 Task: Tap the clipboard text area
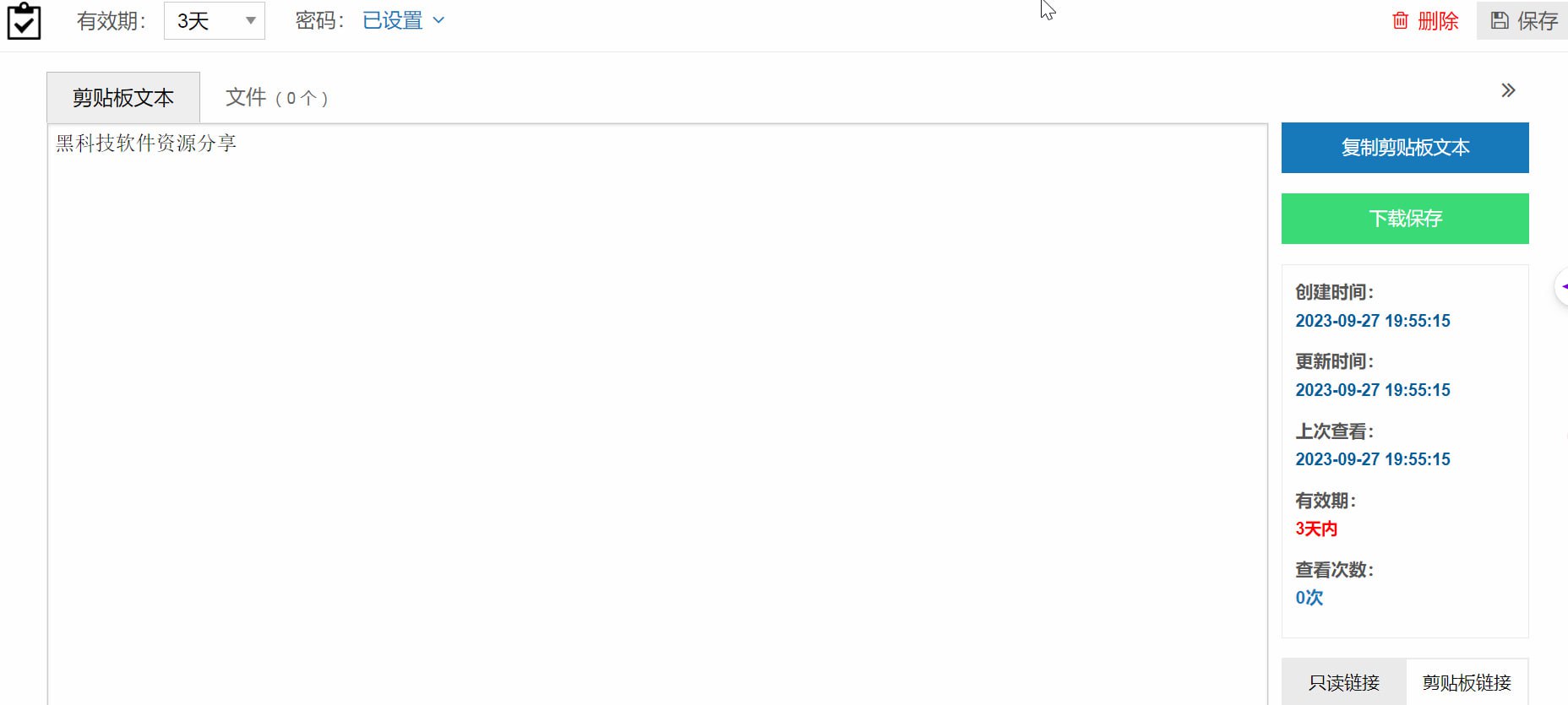pyautogui.click(x=657, y=405)
